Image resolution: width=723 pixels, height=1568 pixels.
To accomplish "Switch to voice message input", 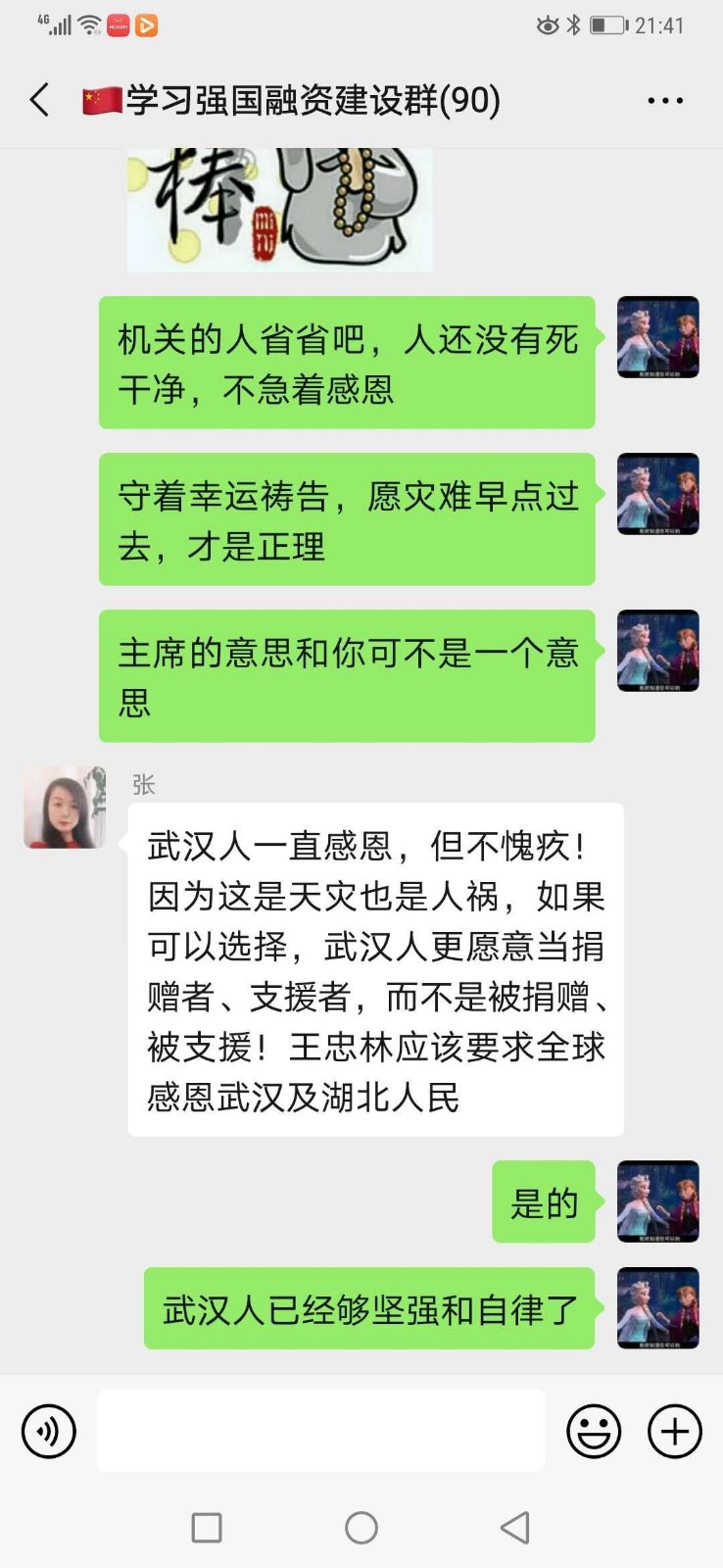I will 48,1432.
